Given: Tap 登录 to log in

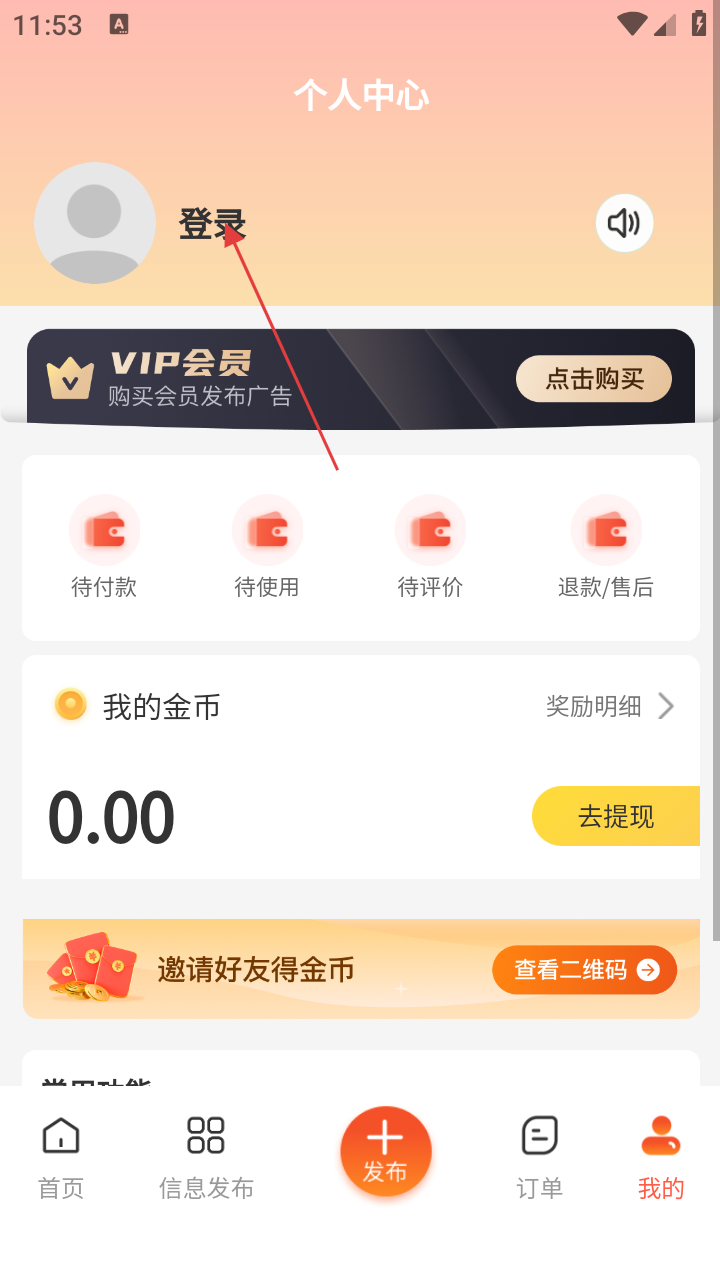Looking at the screenshot, I should point(212,224).
